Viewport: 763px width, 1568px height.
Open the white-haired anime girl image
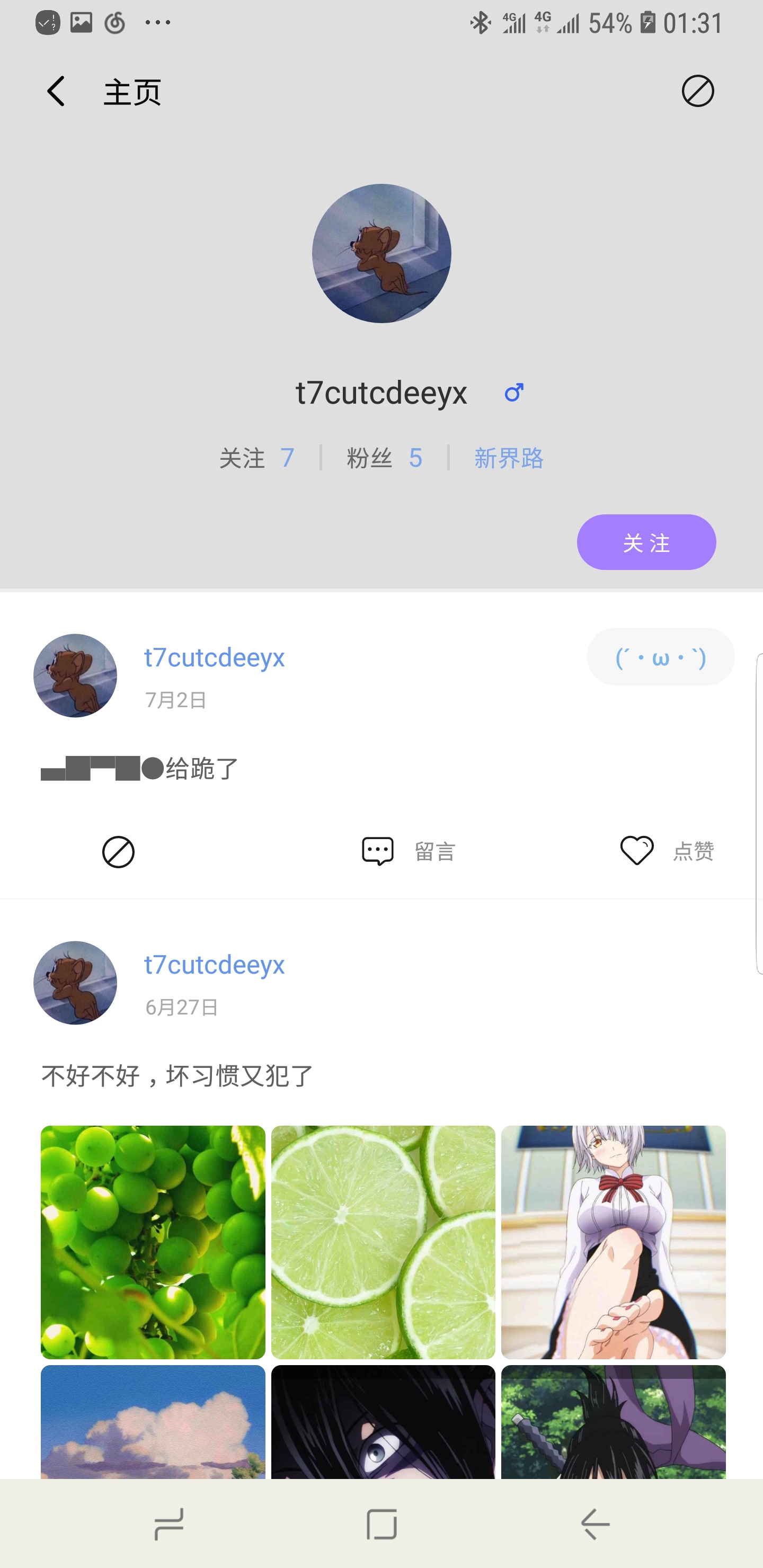tap(613, 1242)
